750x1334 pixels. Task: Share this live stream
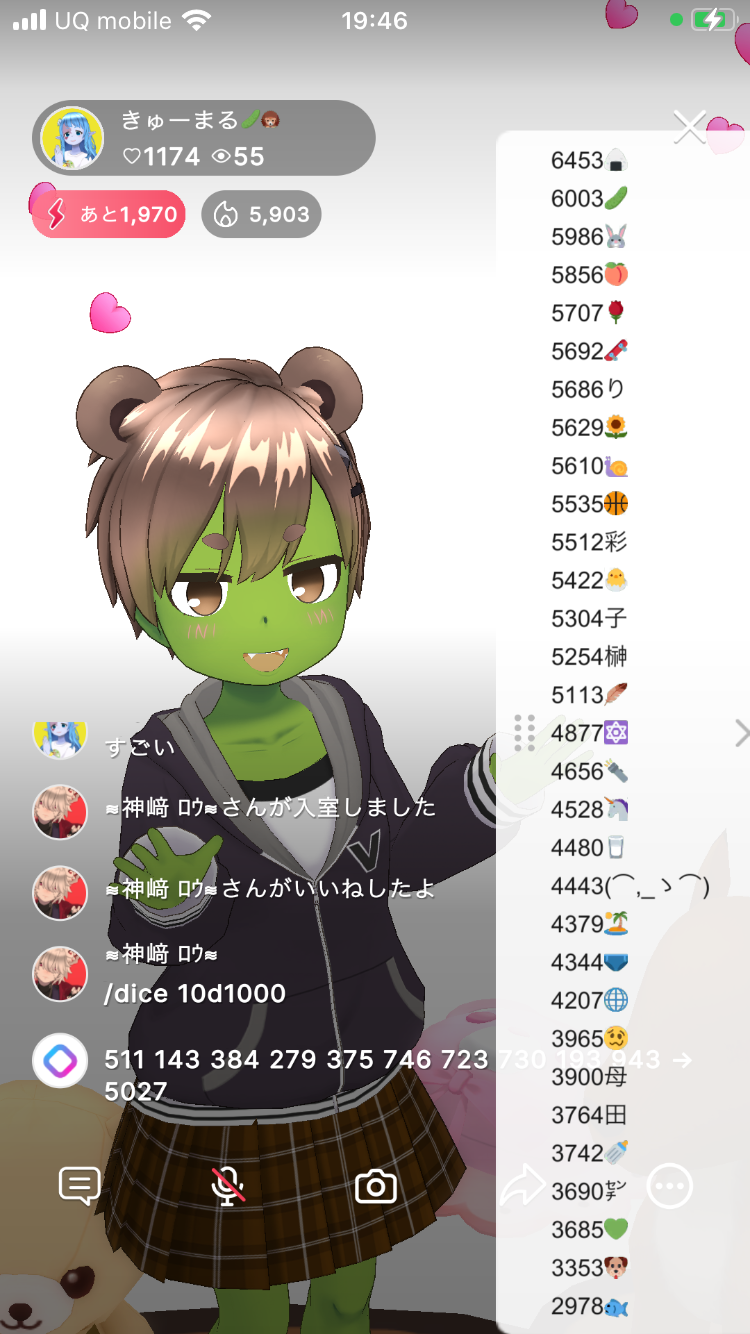(521, 1186)
